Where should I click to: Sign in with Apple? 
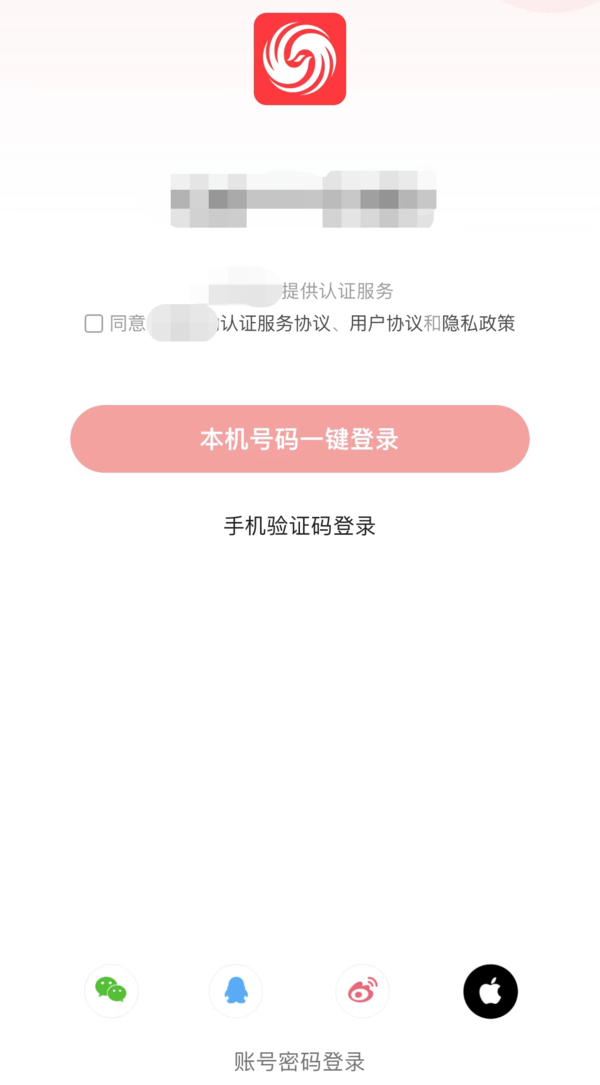point(490,991)
